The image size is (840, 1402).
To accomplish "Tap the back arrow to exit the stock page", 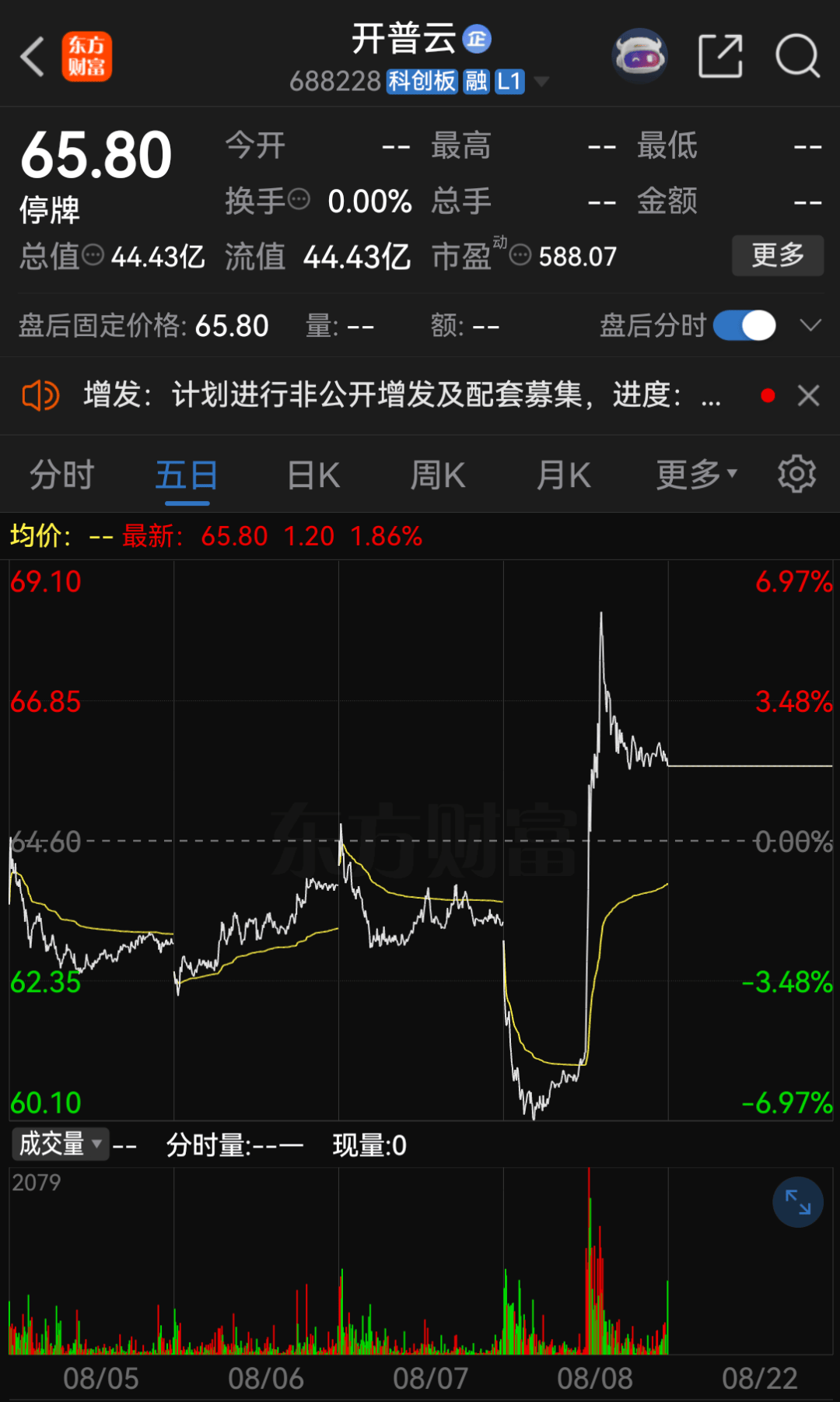I will [31, 54].
